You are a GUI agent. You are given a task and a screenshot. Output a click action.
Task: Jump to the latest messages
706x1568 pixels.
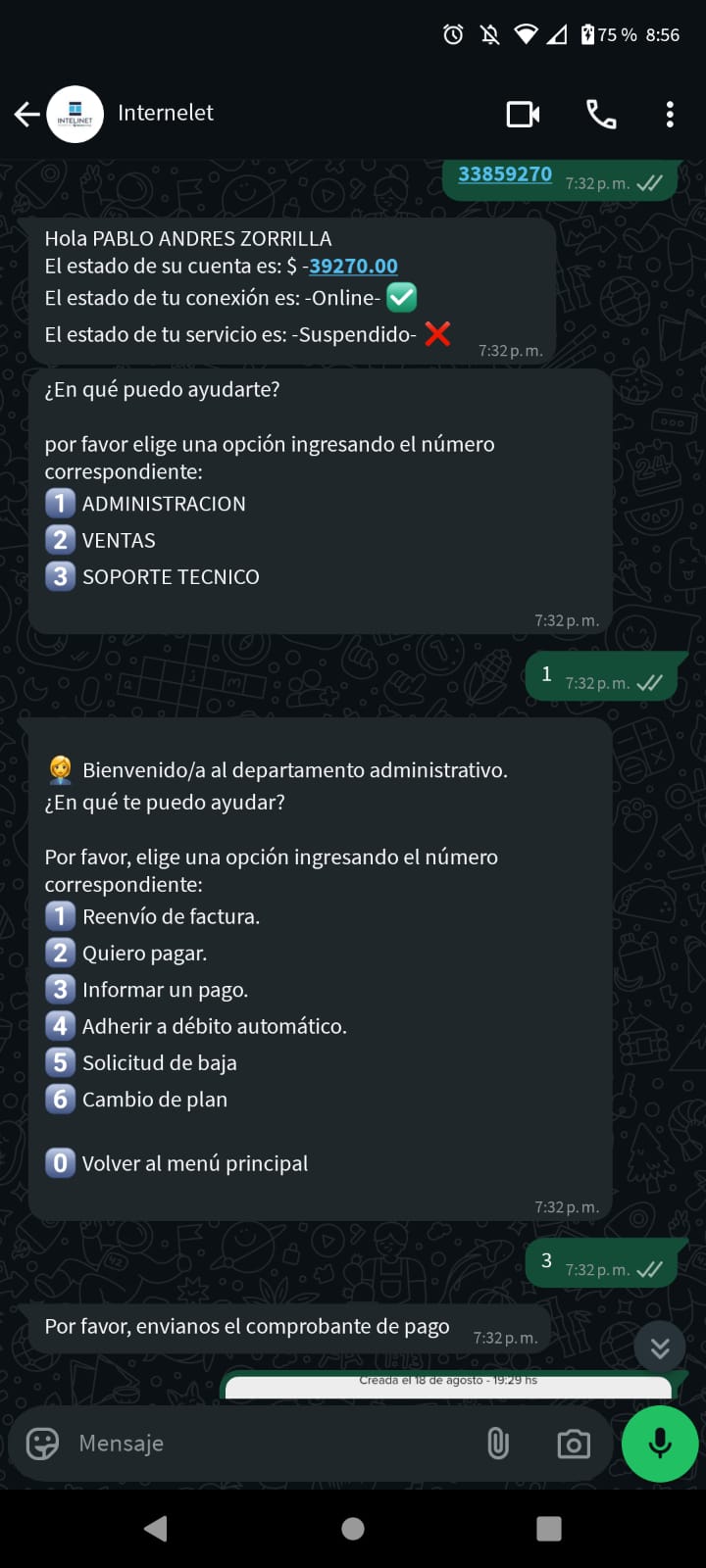tap(660, 1347)
